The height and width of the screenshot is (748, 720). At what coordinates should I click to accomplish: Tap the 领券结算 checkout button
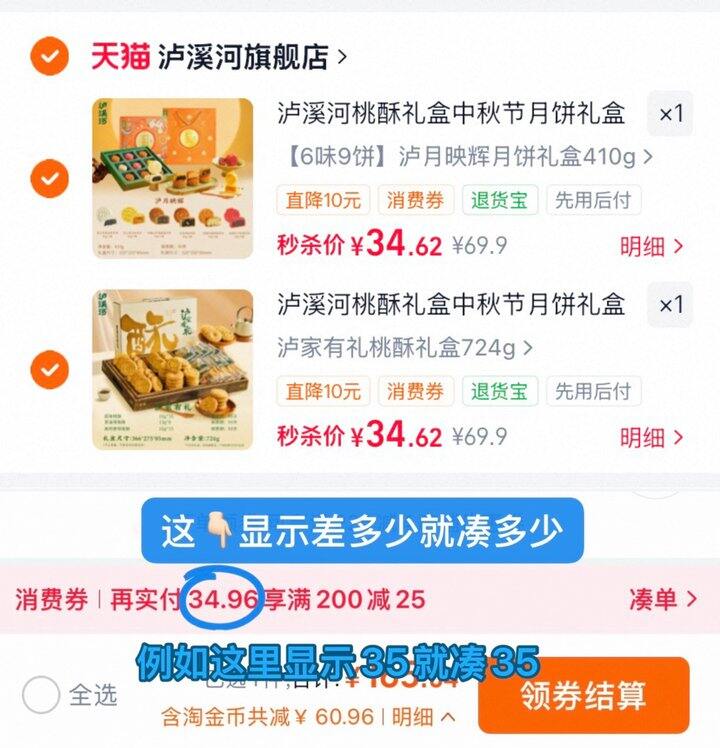(x=584, y=696)
